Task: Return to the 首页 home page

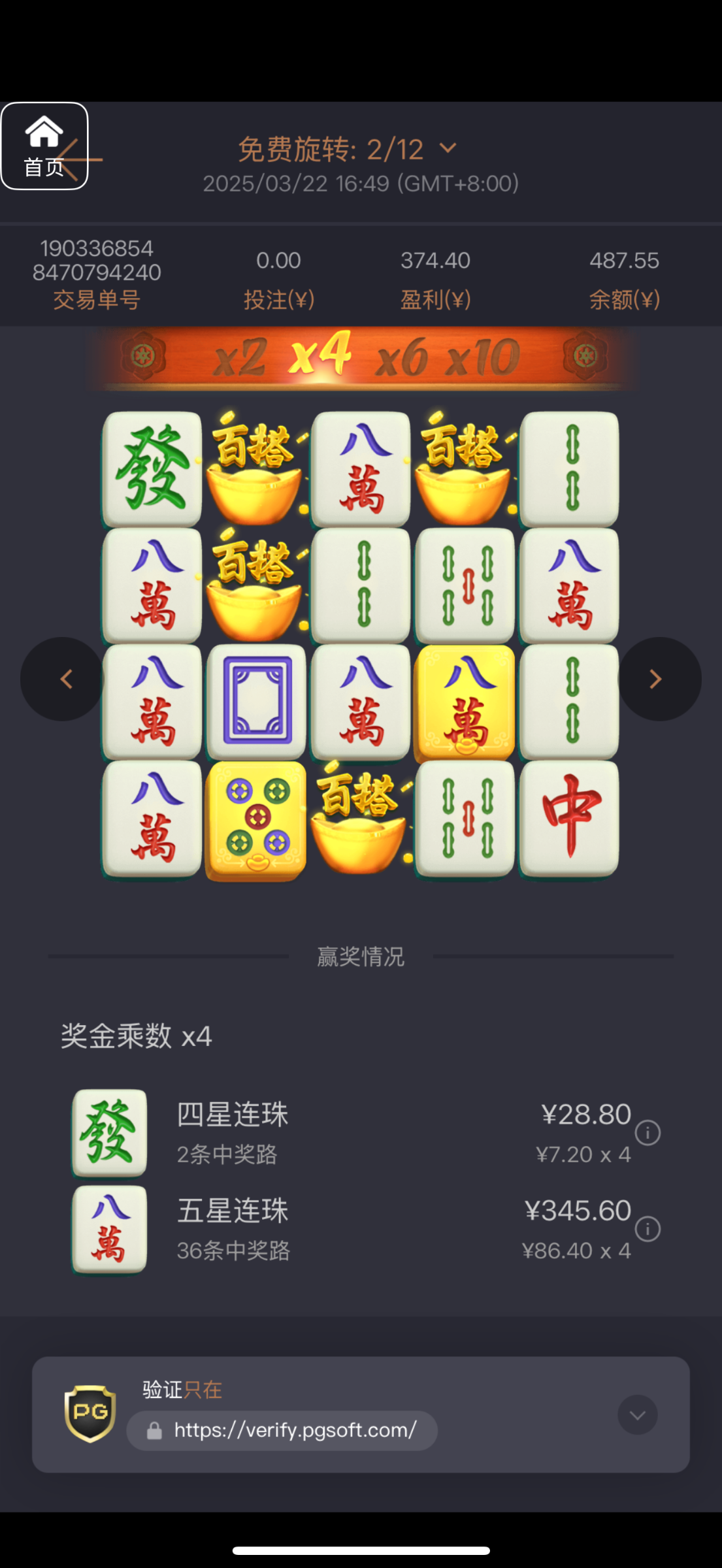Action: 44,146
